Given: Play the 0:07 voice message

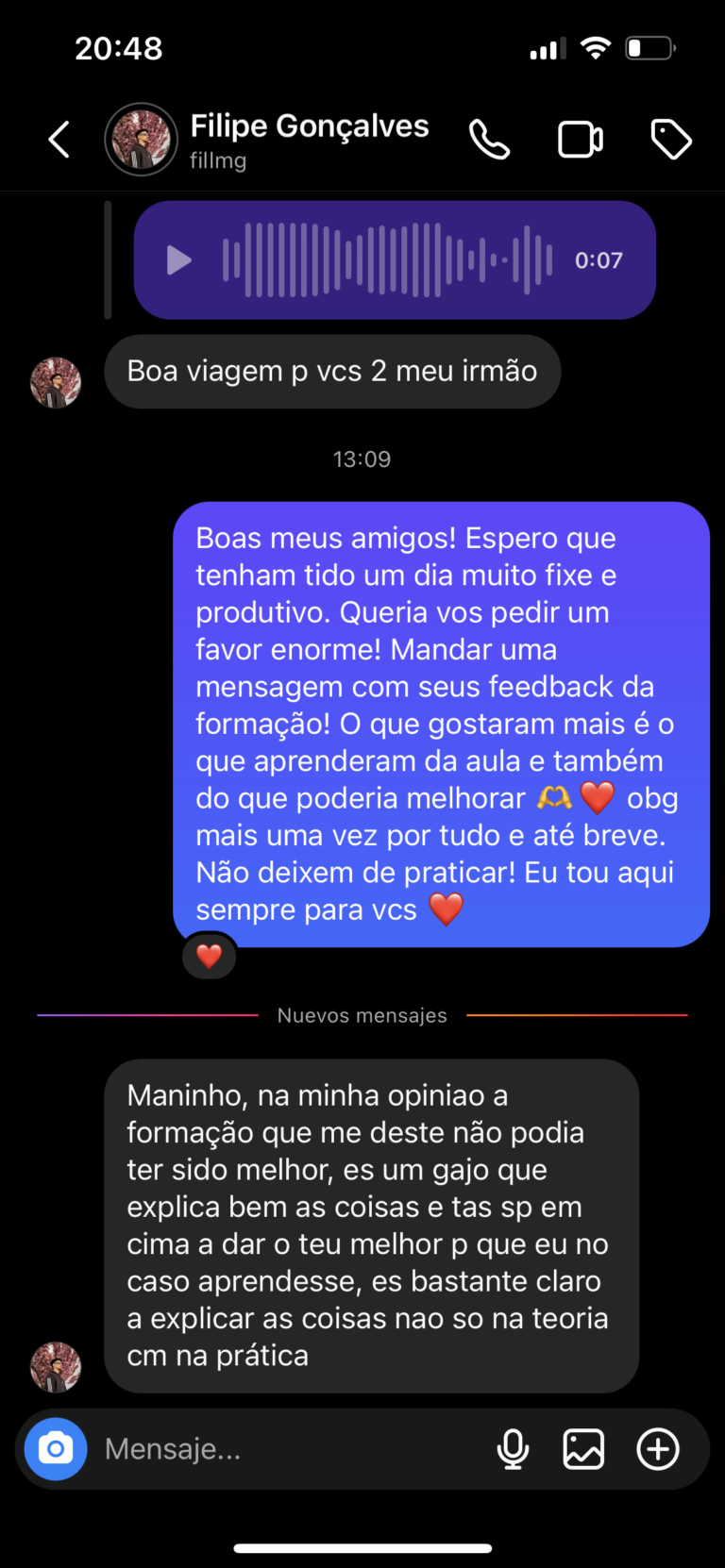Looking at the screenshot, I should 178,259.
